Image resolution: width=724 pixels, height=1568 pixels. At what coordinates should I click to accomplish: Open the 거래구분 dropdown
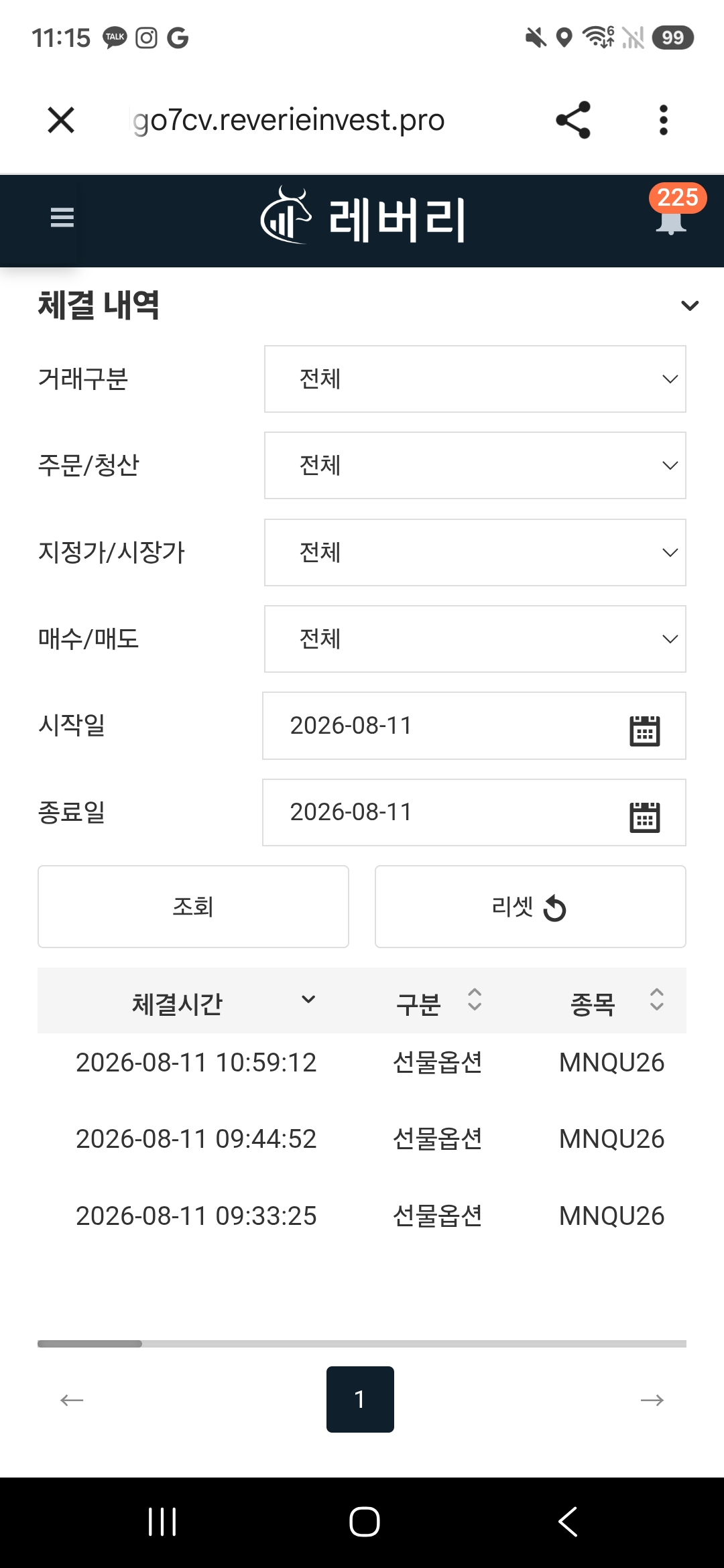[475, 379]
